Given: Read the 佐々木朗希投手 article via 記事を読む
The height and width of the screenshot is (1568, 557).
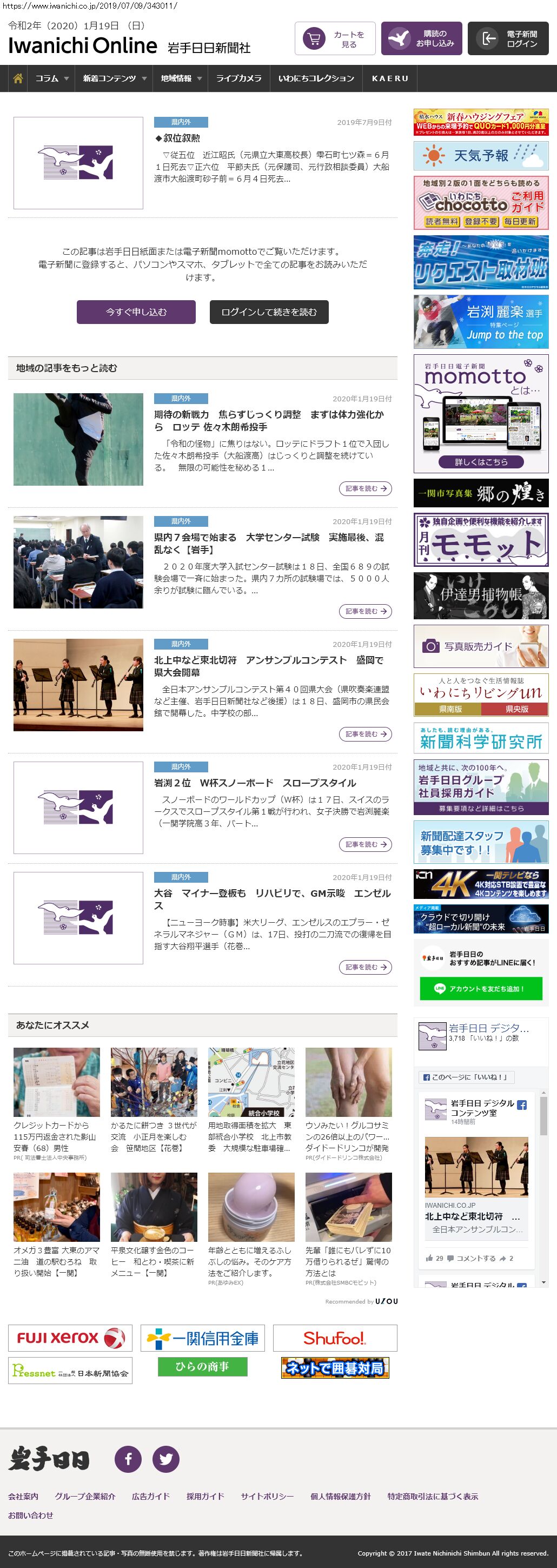Looking at the screenshot, I should click(x=364, y=488).
